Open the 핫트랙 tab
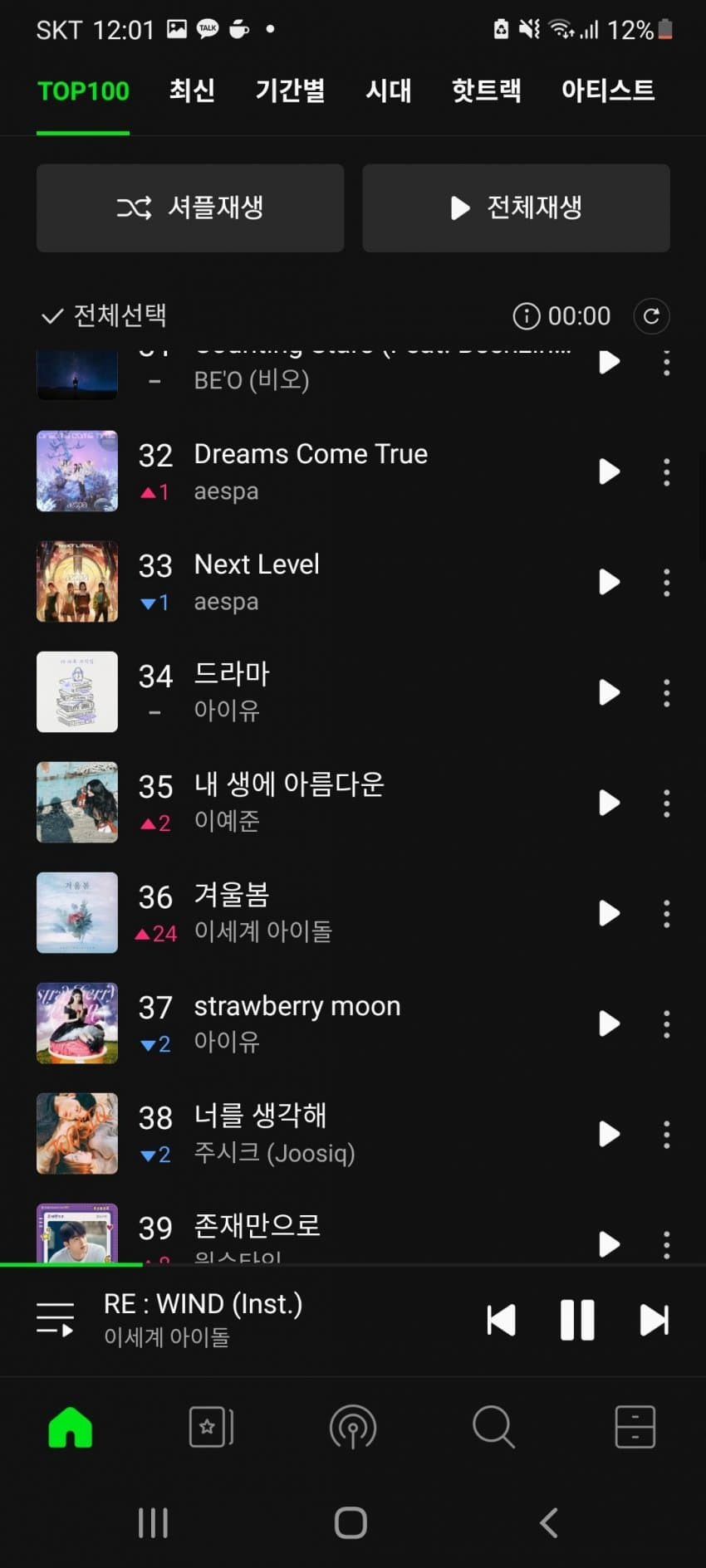Screen dimensions: 706x1568 (x=486, y=90)
